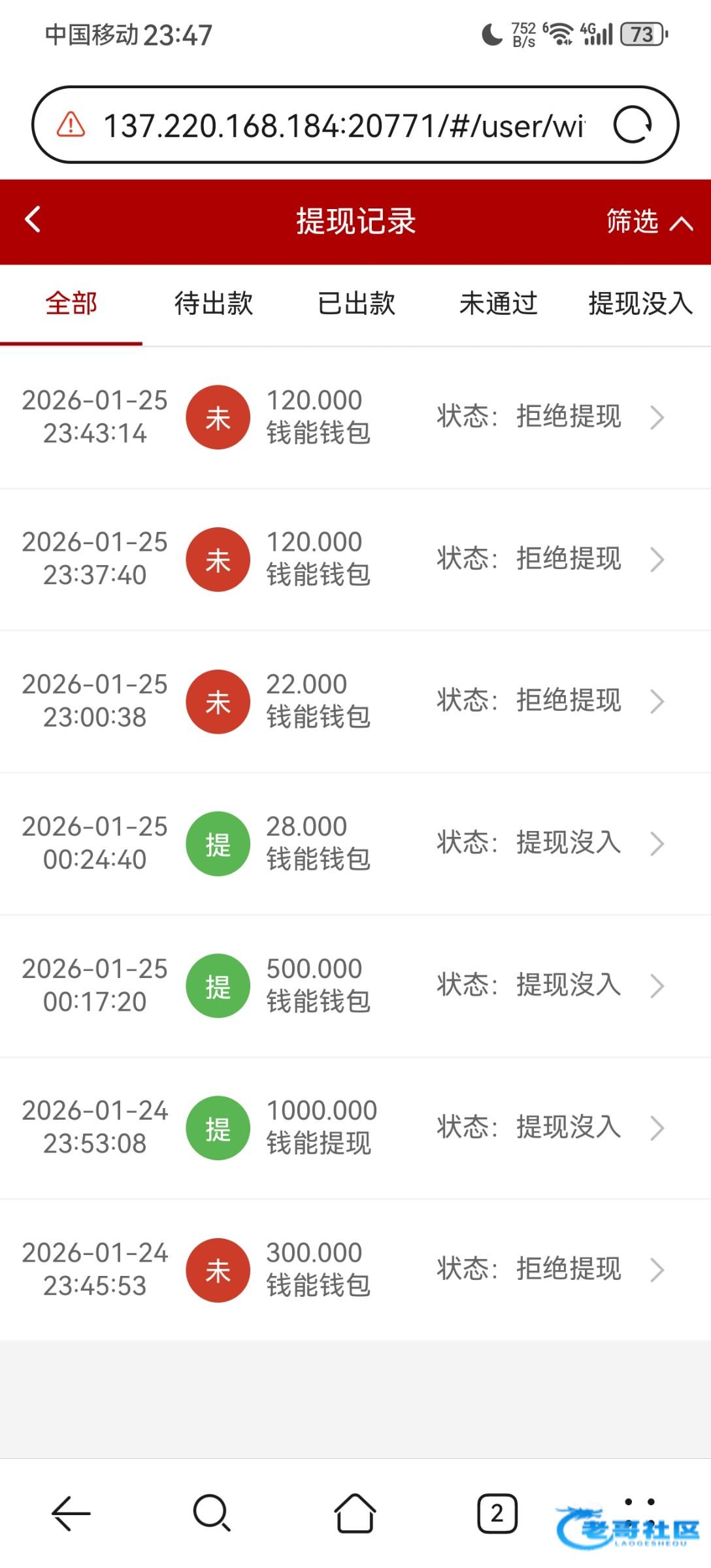711x1568 pixels.
Task: Expand the 筛选 filter dropdown
Action: tap(649, 221)
